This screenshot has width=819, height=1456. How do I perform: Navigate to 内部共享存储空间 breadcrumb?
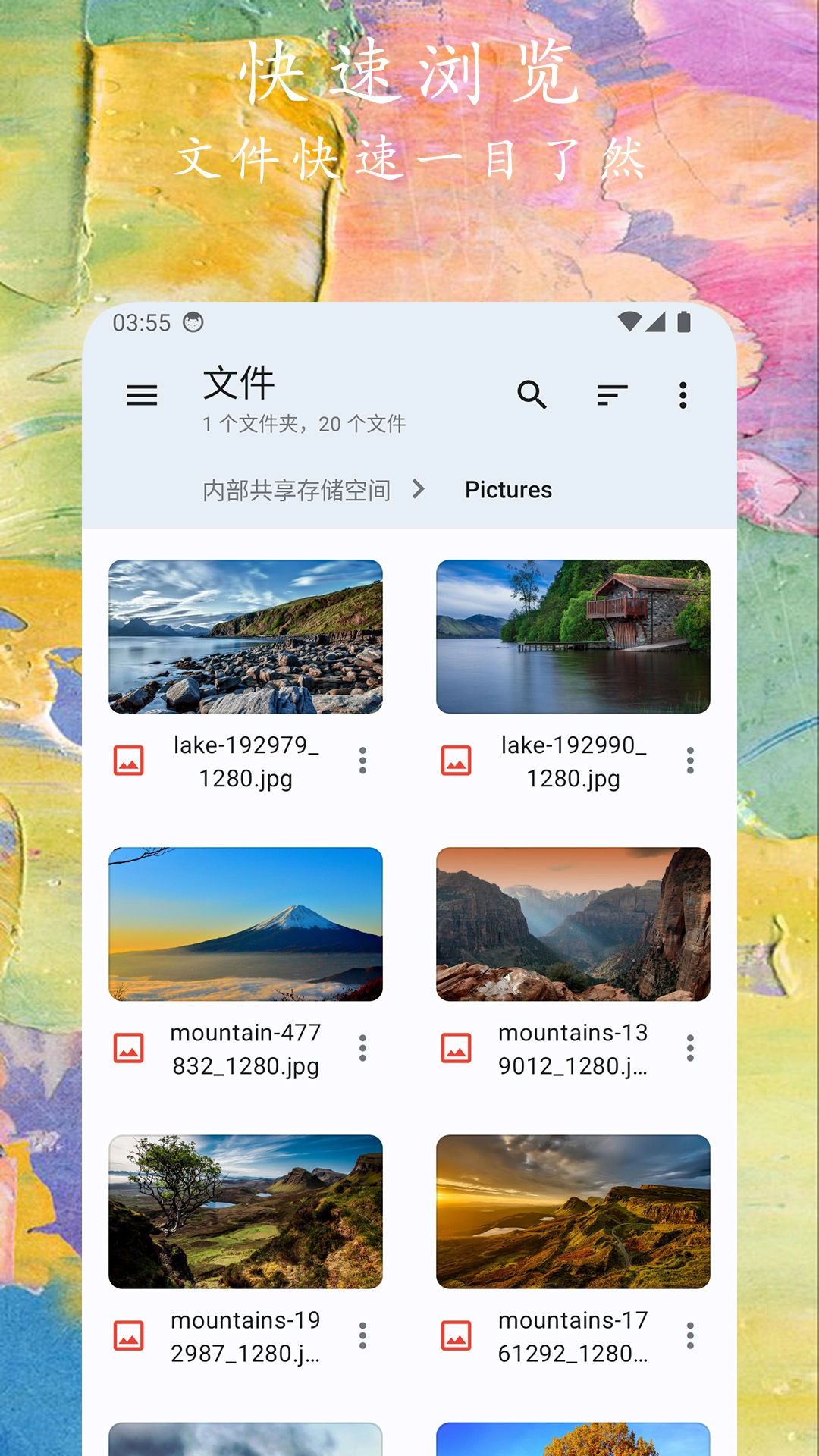tap(295, 490)
